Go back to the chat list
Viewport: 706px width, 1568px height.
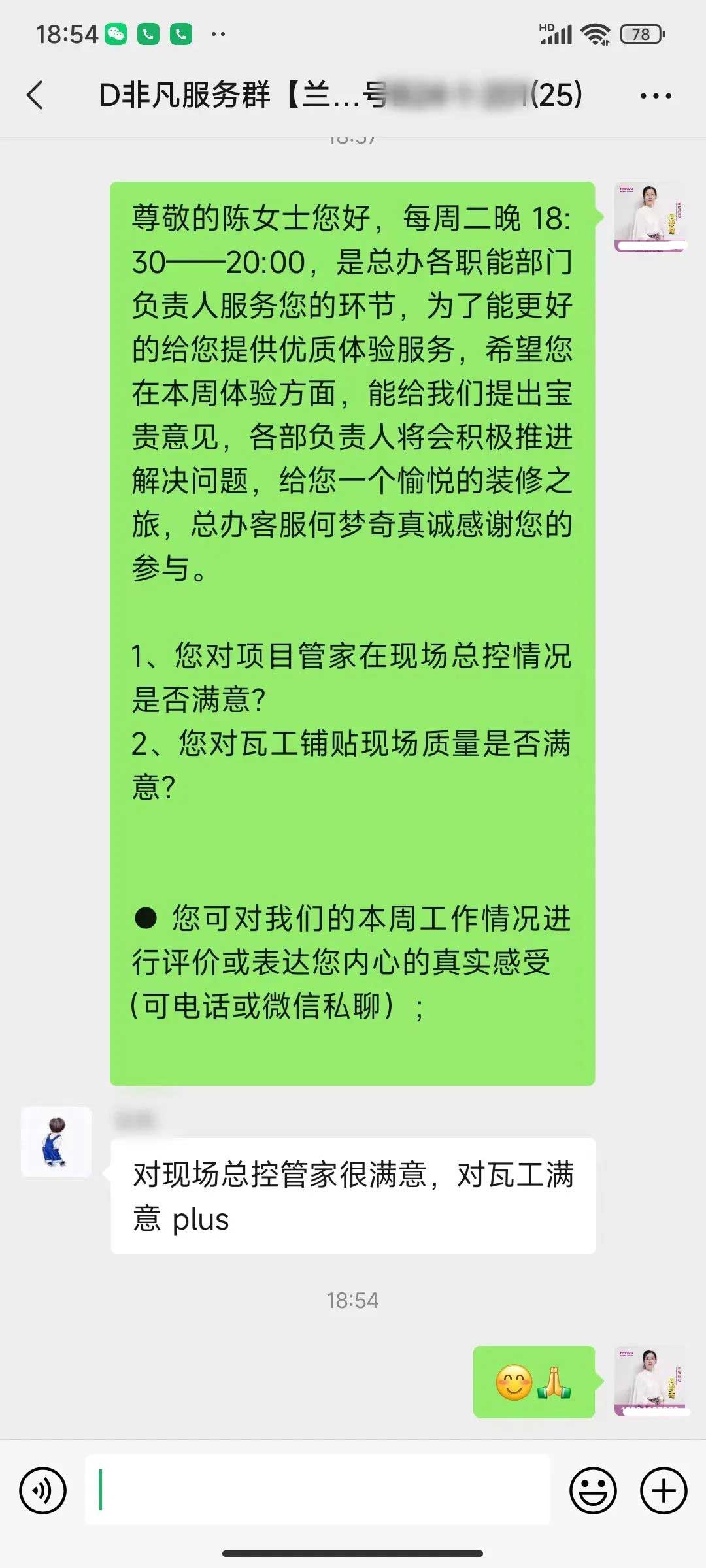coord(36,95)
